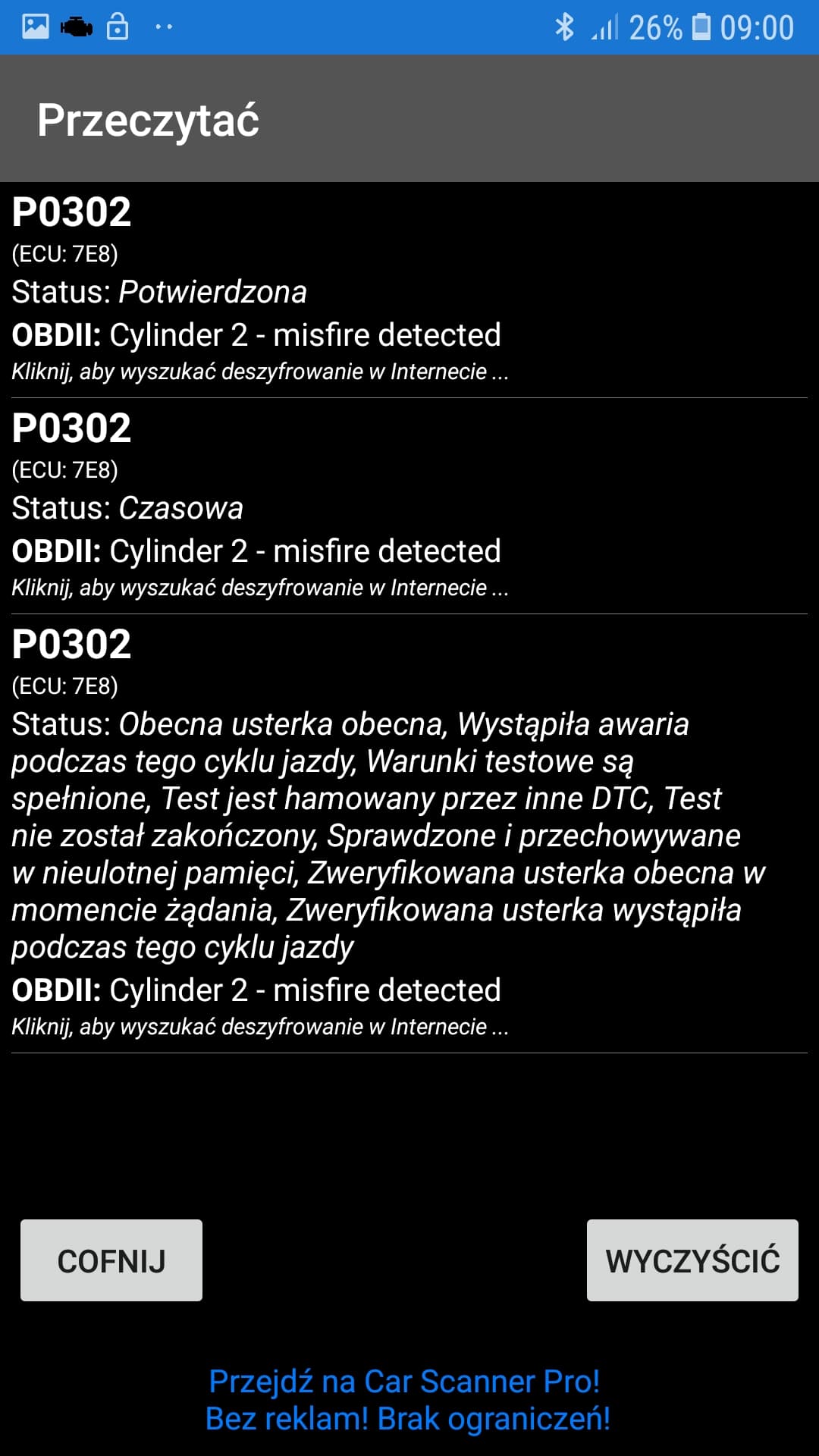The height and width of the screenshot is (1456, 819).
Task: Open the confirmed (Potwierdzona) P0302 code entry
Action: coord(409,290)
